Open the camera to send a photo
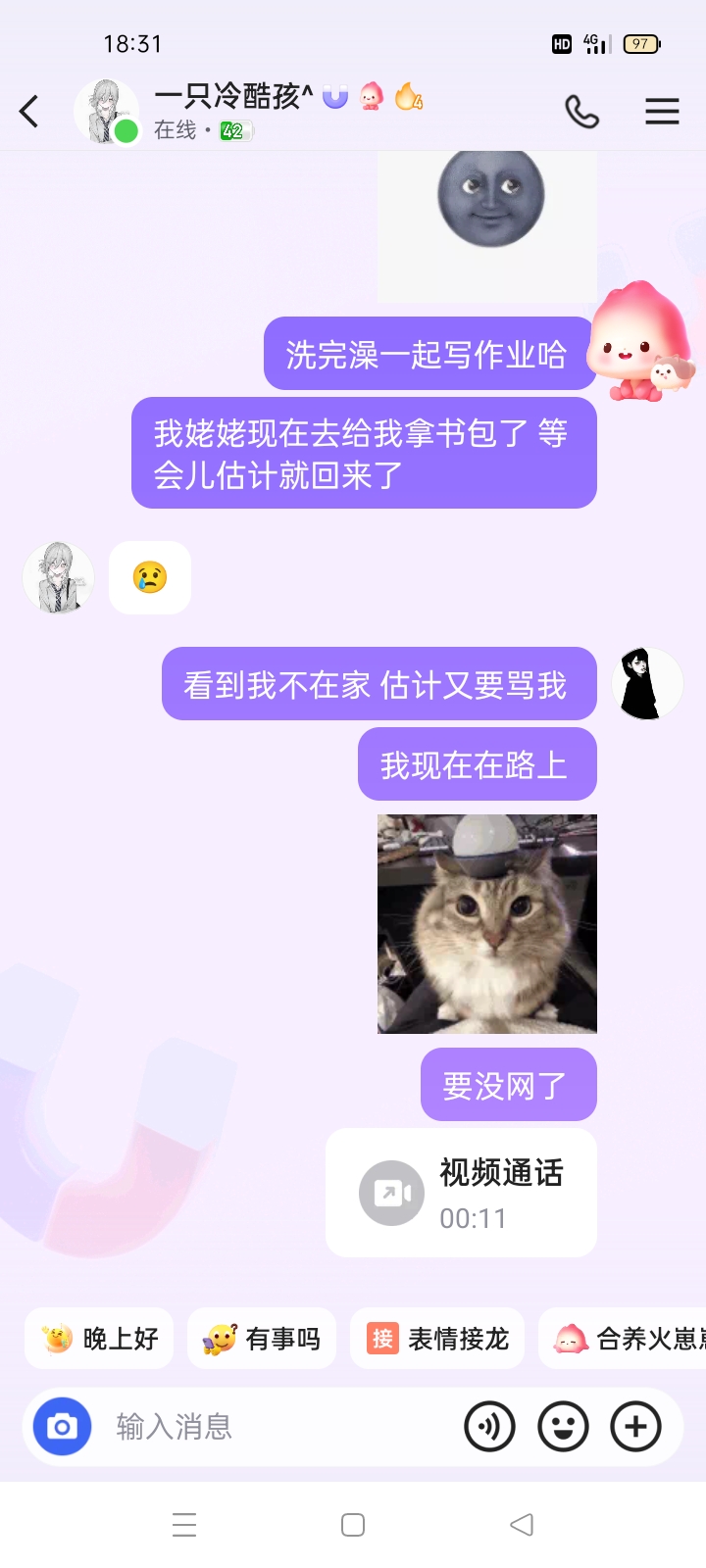Image resolution: width=706 pixels, height=1568 pixels. [61, 1427]
